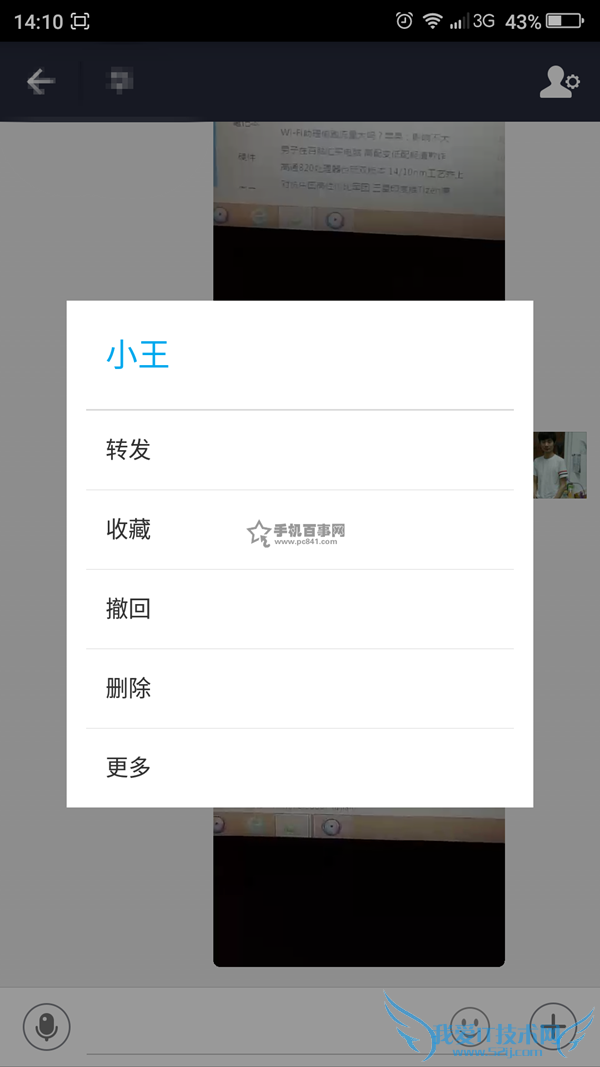600x1067 pixels.
Task: Select 转发 to forward the message
Action: (299, 450)
